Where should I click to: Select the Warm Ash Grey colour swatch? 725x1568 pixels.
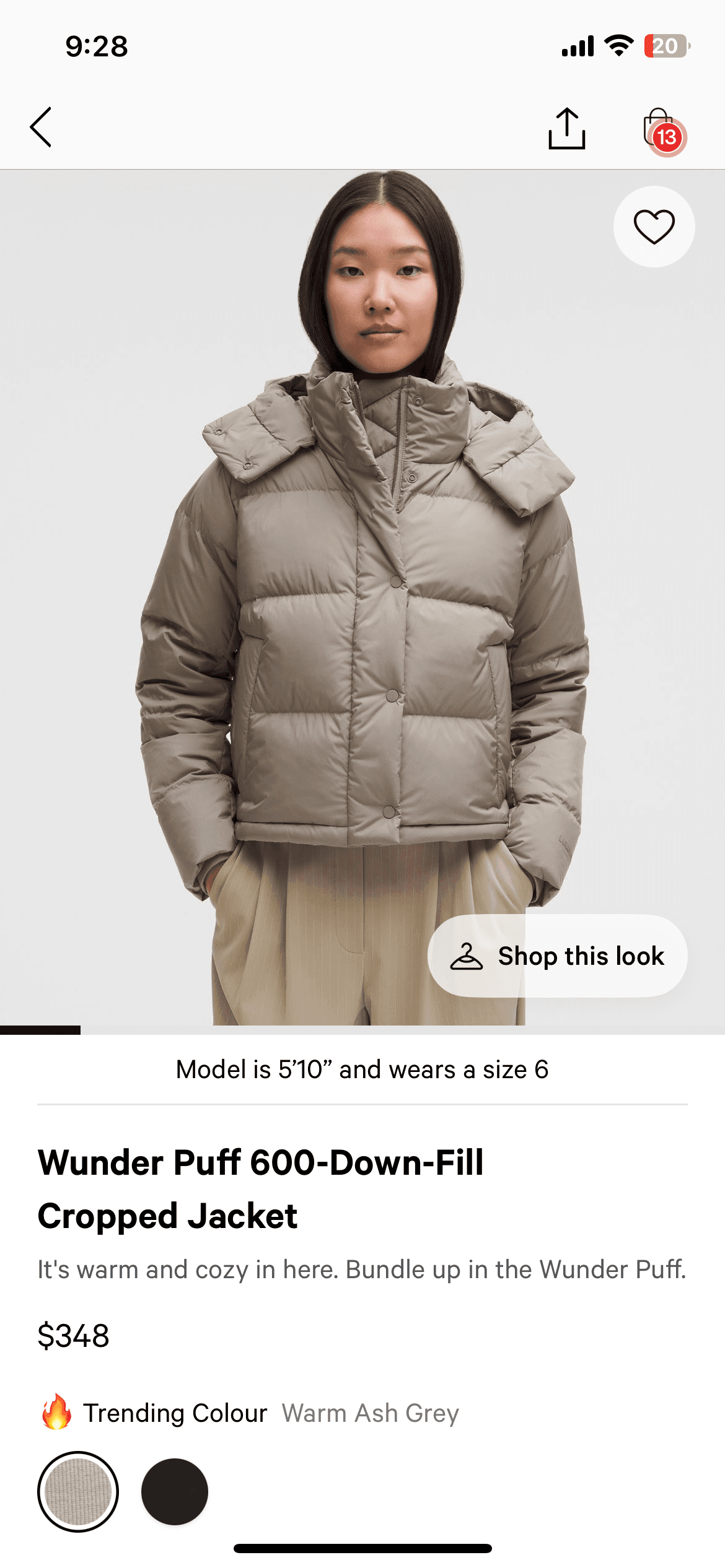(78, 1491)
